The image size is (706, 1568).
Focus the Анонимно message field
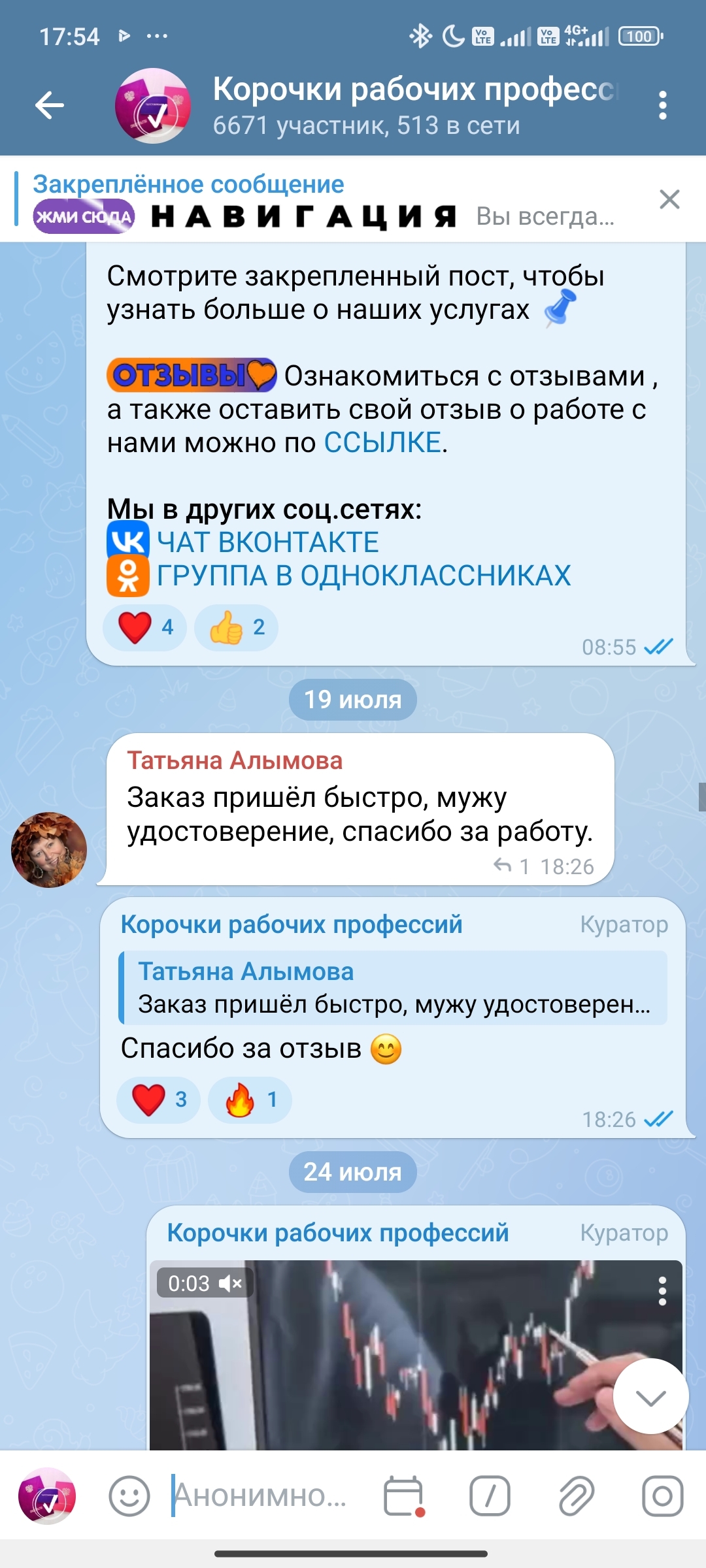pos(261,1495)
